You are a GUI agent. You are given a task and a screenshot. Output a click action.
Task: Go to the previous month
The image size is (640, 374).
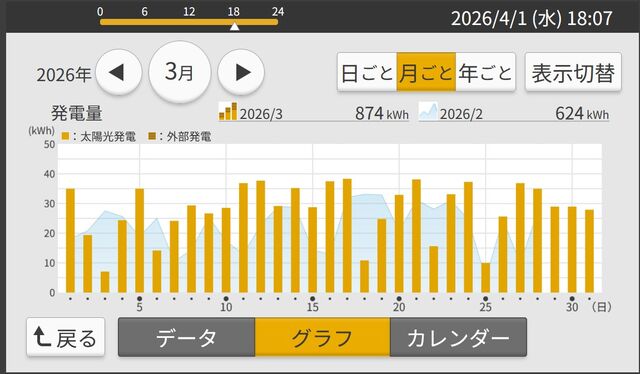click(x=118, y=73)
